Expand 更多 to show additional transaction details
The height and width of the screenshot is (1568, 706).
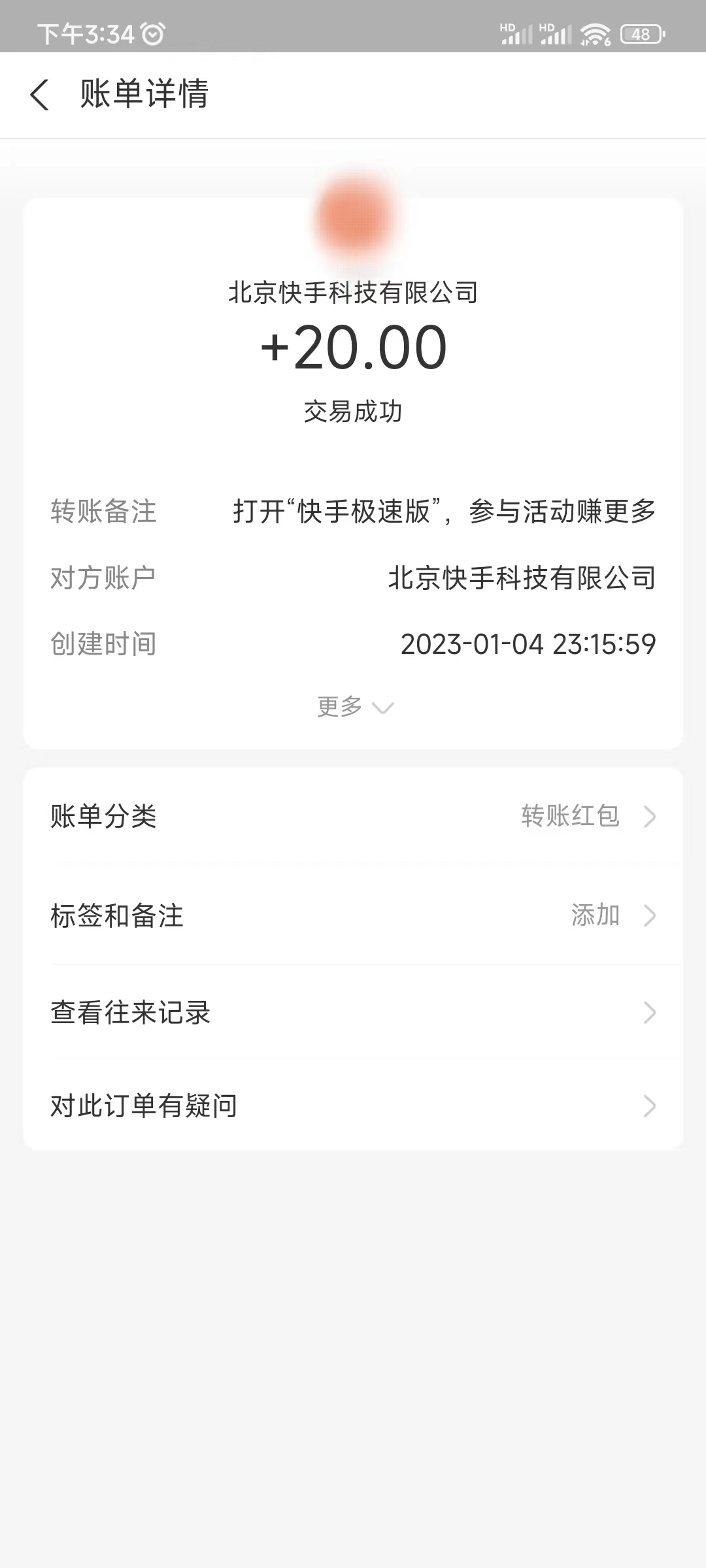(353, 706)
